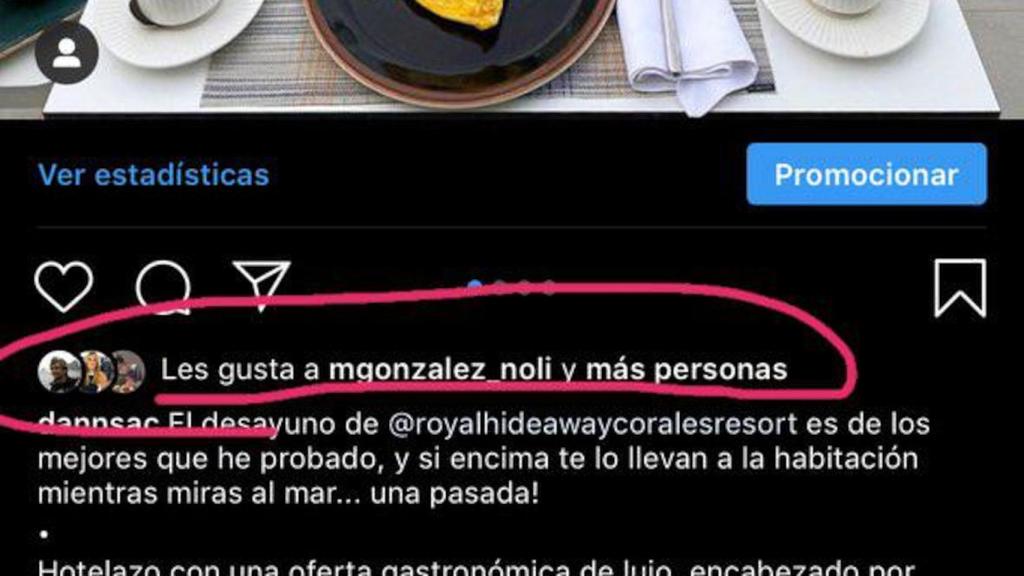The width and height of the screenshot is (1024, 576).
Task: Open the @royalhideawaycoralesresort mention
Action: (x=592, y=423)
